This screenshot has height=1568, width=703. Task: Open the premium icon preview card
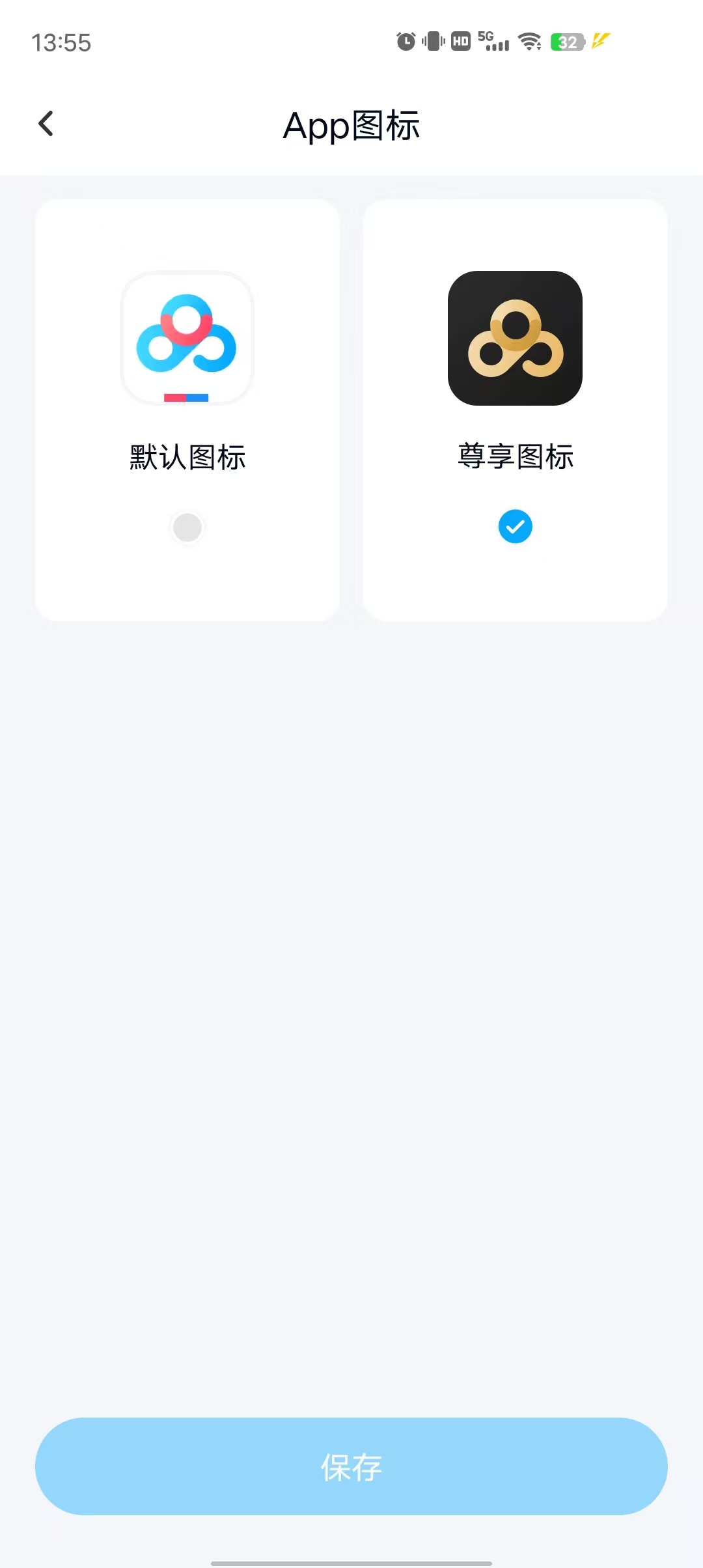pyautogui.click(x=514, y=409)
